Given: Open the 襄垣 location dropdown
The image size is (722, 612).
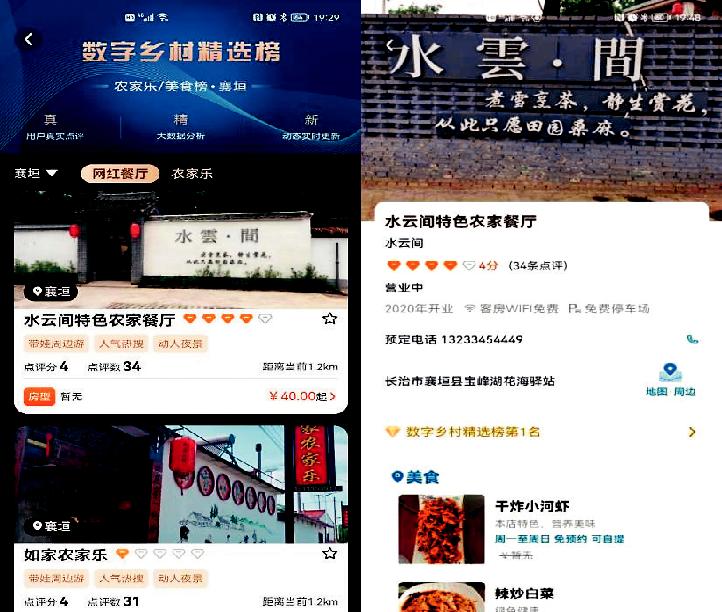Looking at the screenshot, I should point(35,173).
